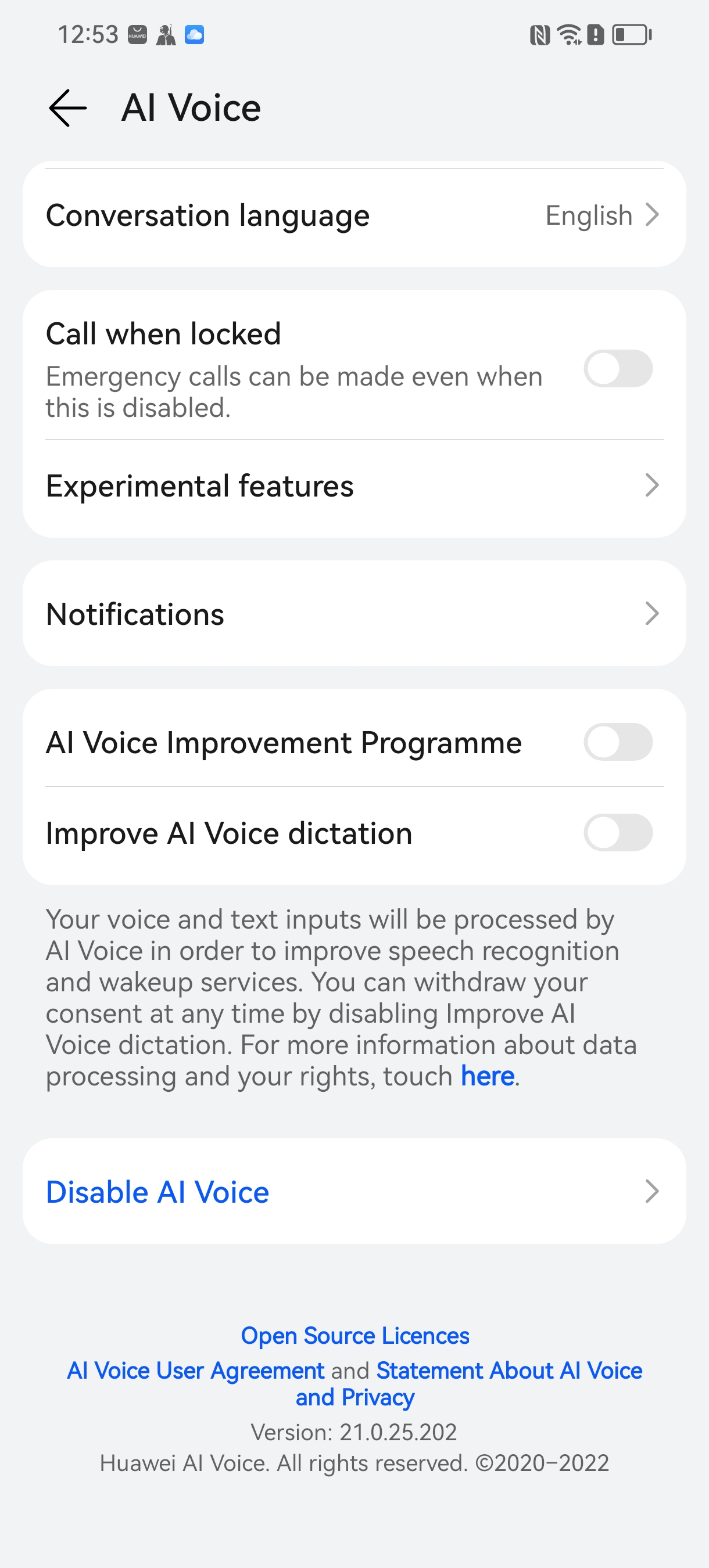View Open Source Licences
Viewport: 709px width, 1568px height.
coord(355,1336)
